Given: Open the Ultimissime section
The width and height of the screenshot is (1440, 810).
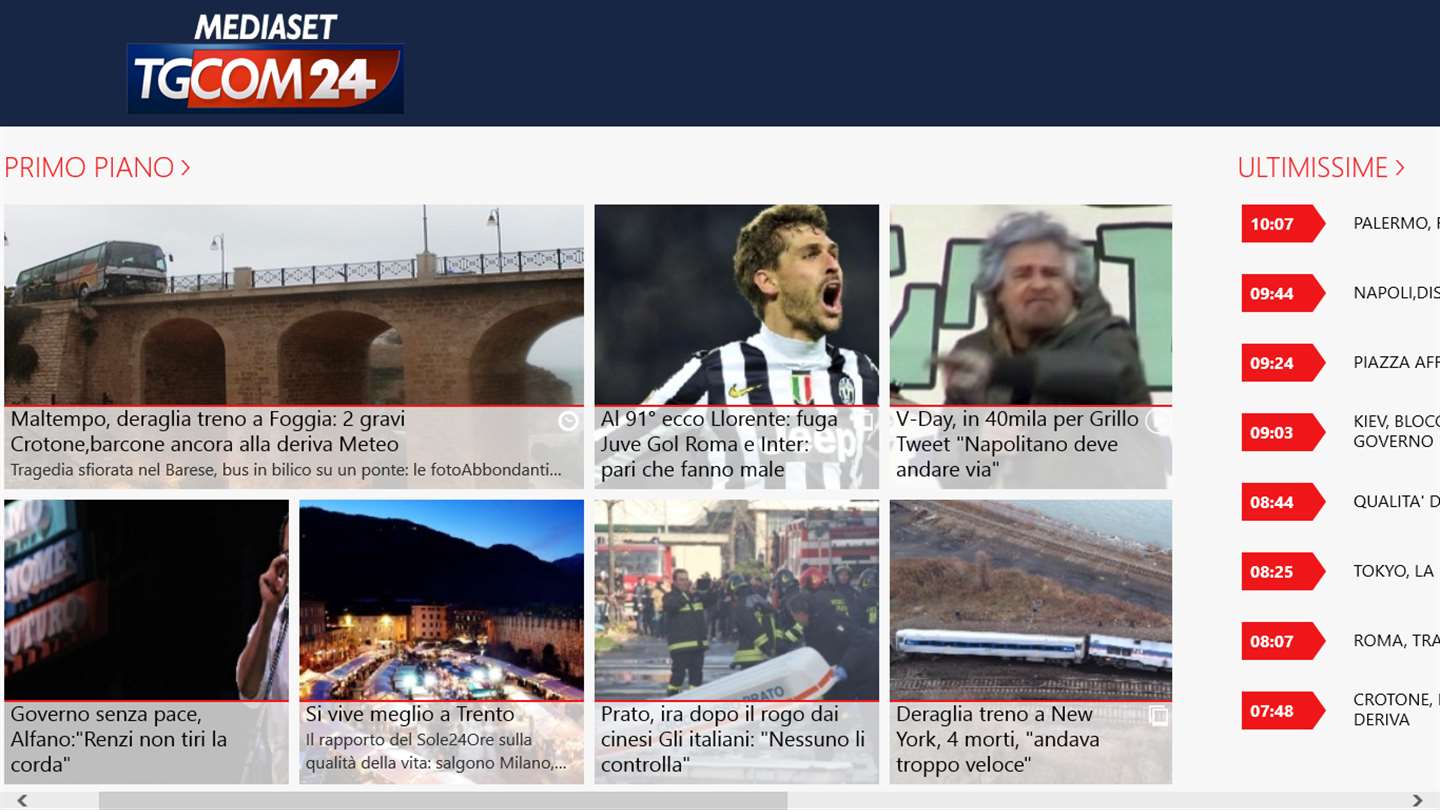Looking at the screenshot, I should 1320,168.
